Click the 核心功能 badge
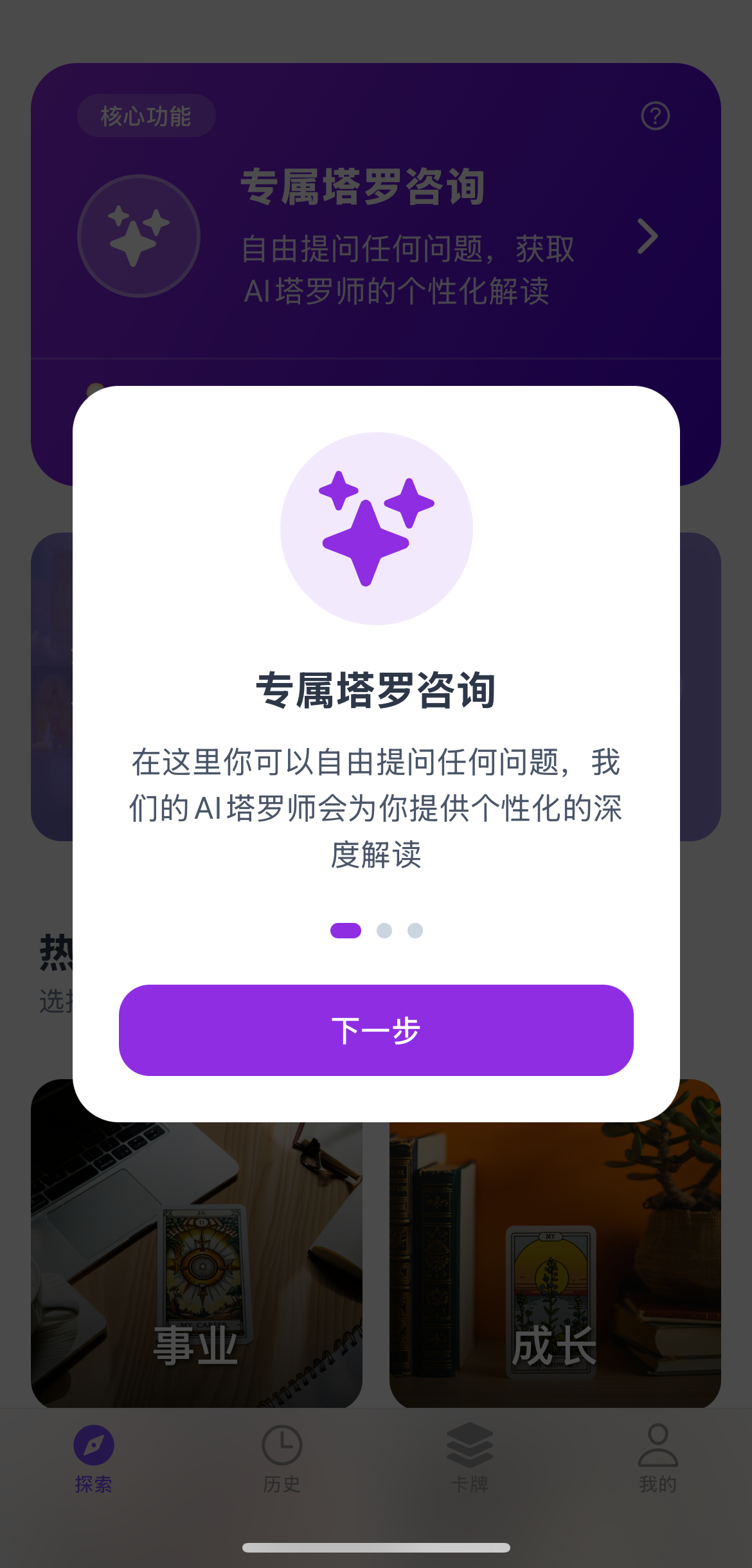The height and width of the screenshot is (1568, 752). click(146, 116)
